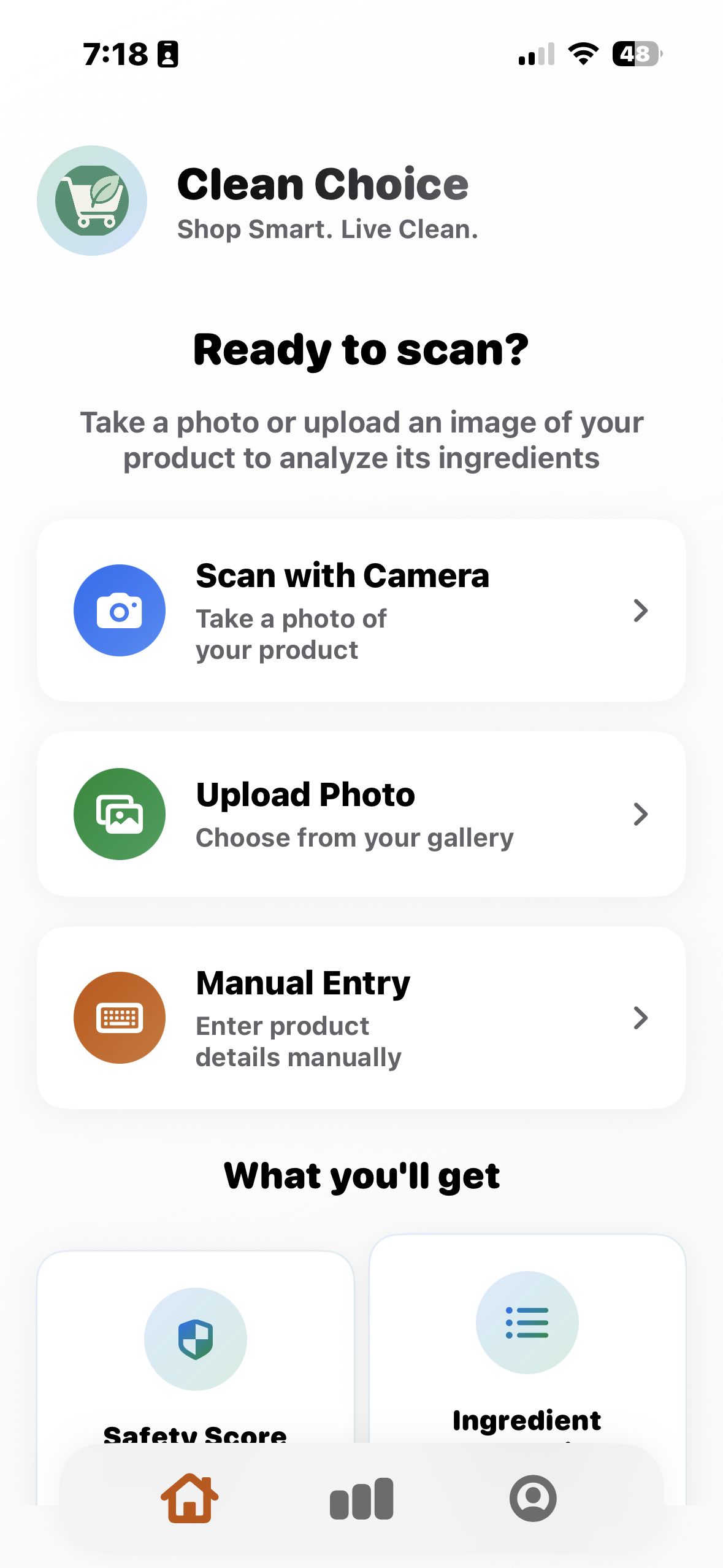Expand the Scan with Camera option
The width and height of the screenshot is (723, 1568).
coord(640,609)
